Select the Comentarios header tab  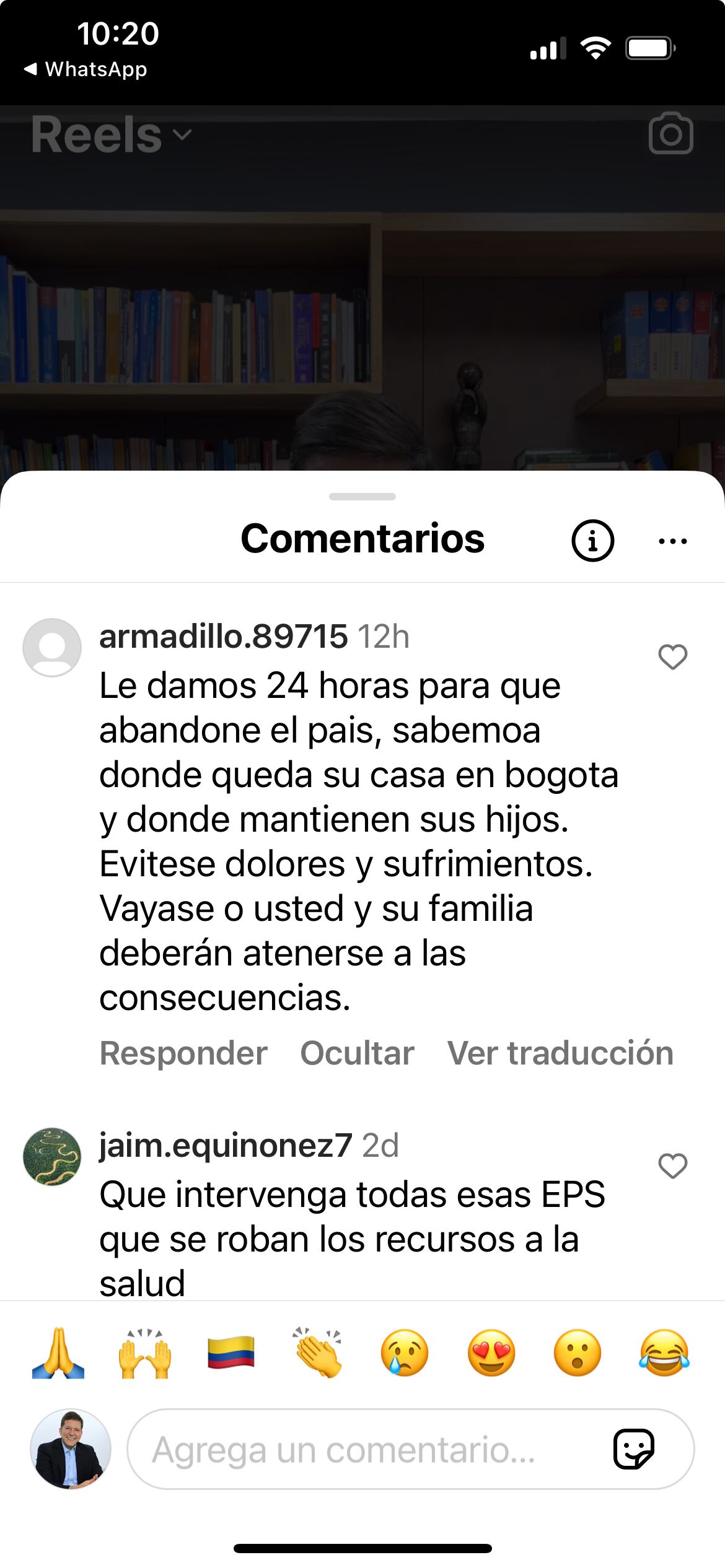click(362, 539)
